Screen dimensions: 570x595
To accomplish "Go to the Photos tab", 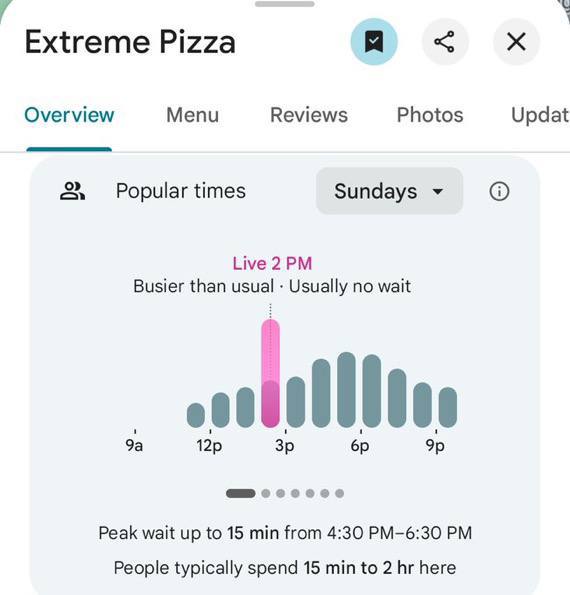I will coord(430,115).
